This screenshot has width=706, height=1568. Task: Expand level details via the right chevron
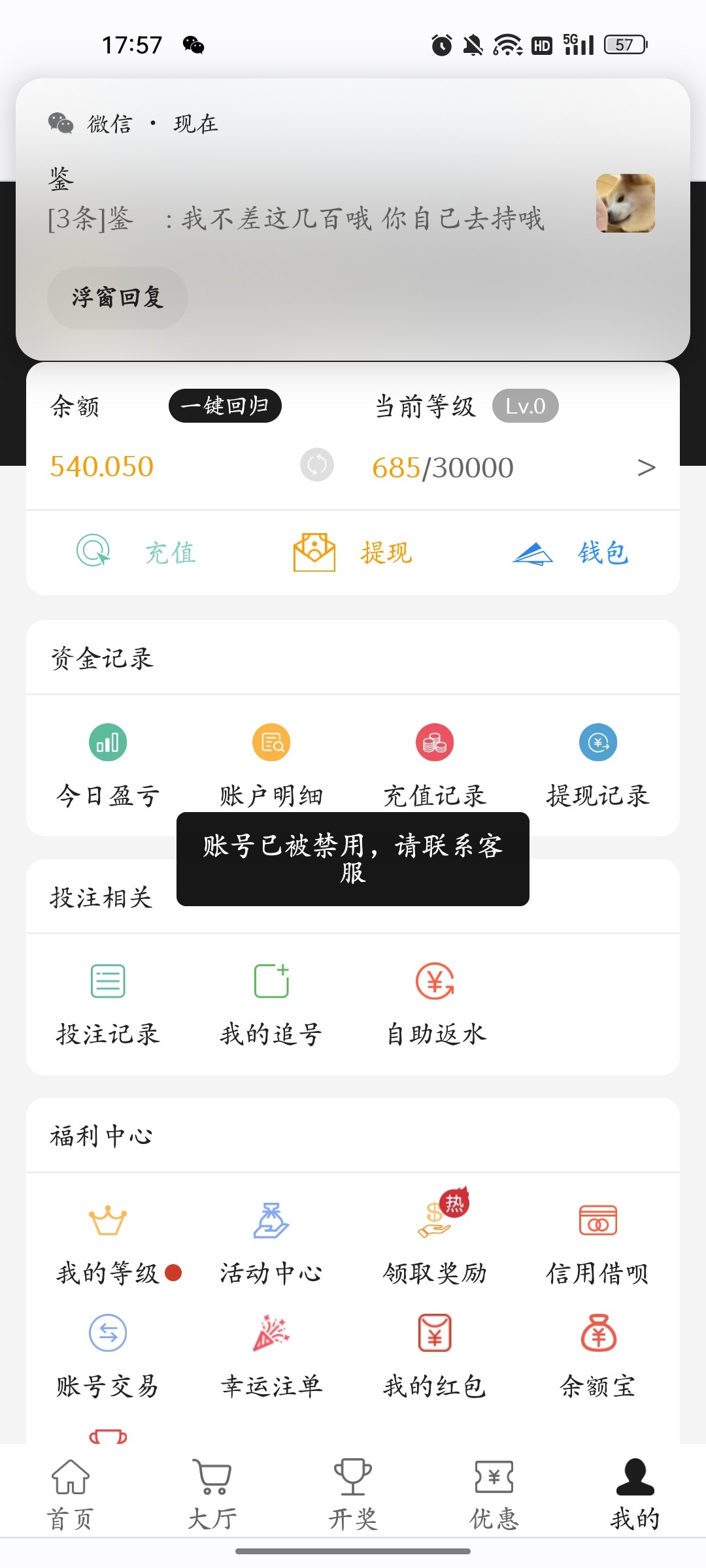pos(646,466)
